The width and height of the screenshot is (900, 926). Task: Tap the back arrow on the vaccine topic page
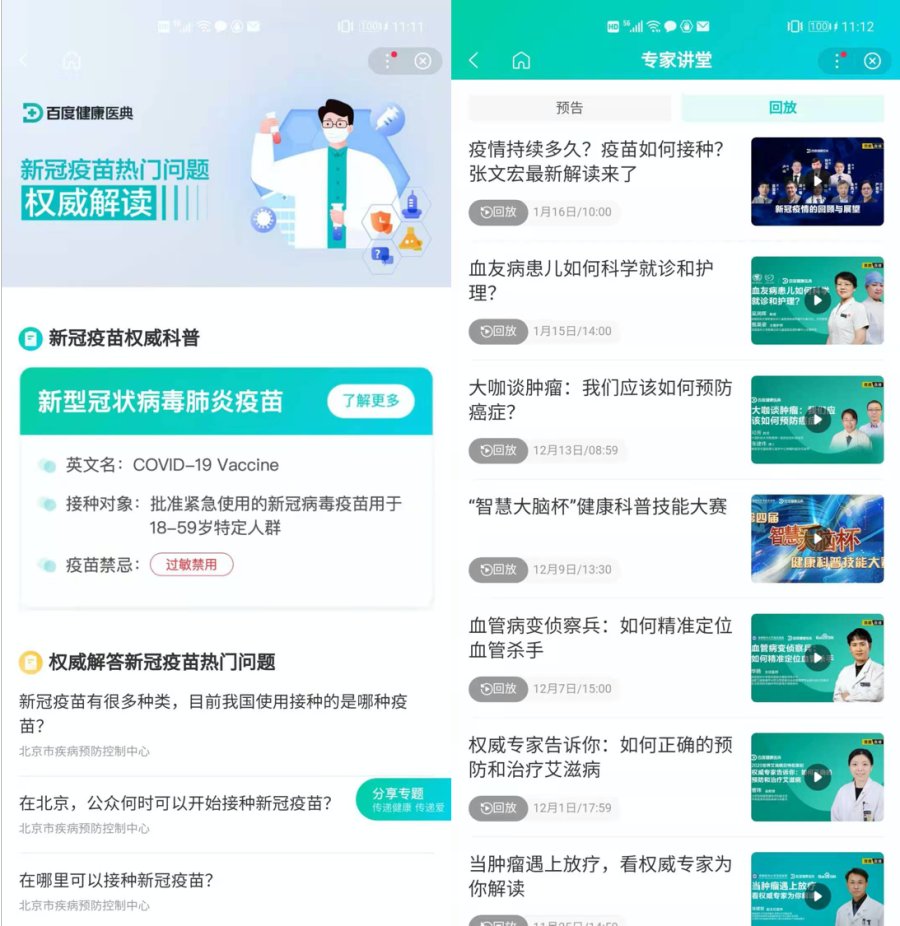(24, 60)
